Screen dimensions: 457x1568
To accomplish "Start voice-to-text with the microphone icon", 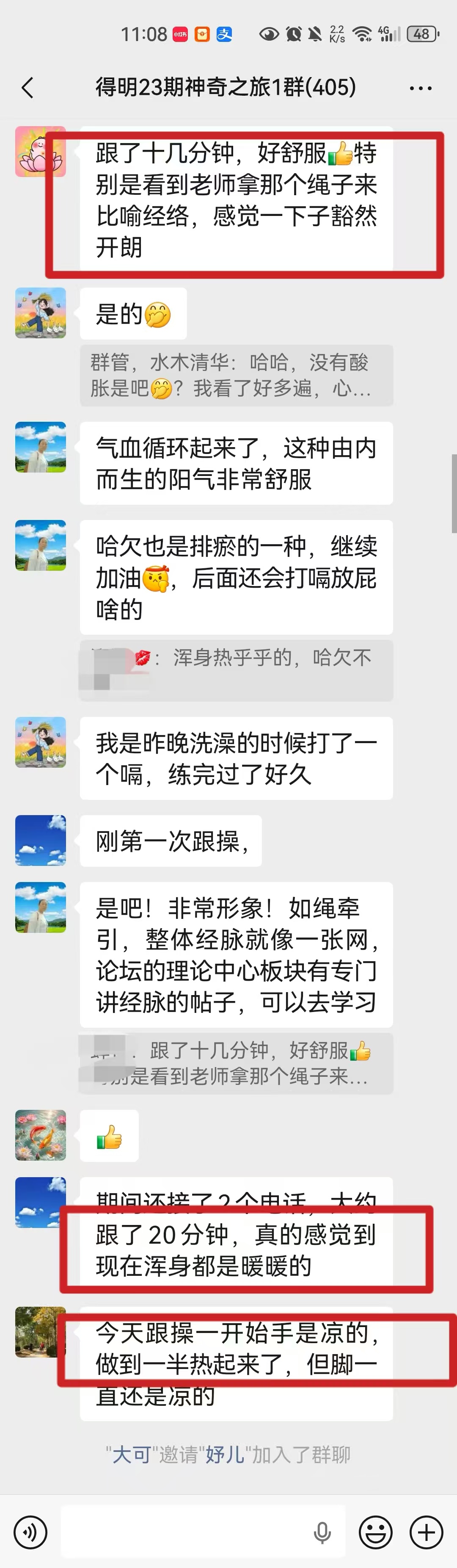I will click(x=322, y=1532).
